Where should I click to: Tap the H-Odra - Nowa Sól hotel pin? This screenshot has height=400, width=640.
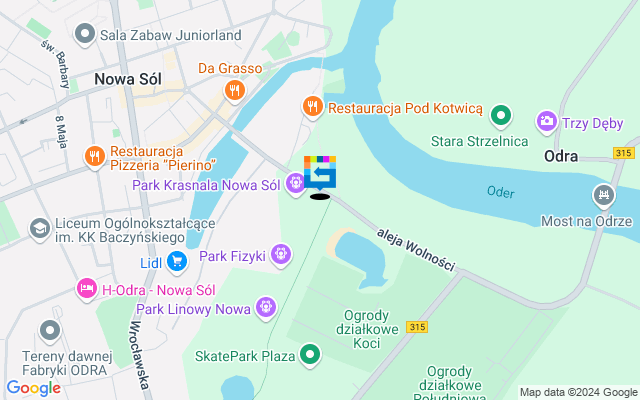pos(87,290)
